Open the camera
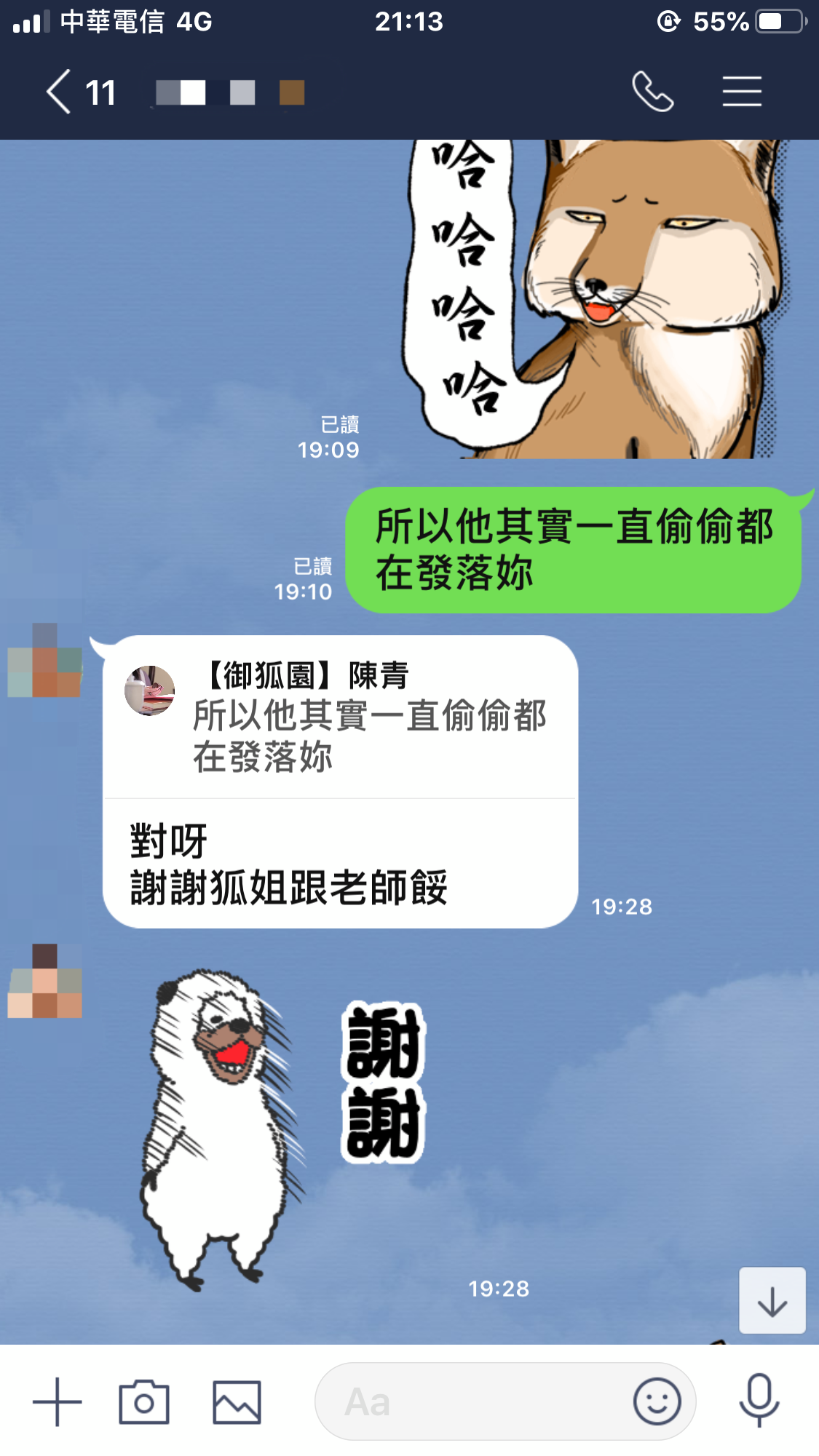Viewport: 819px width, 1456px height. 144,1402
